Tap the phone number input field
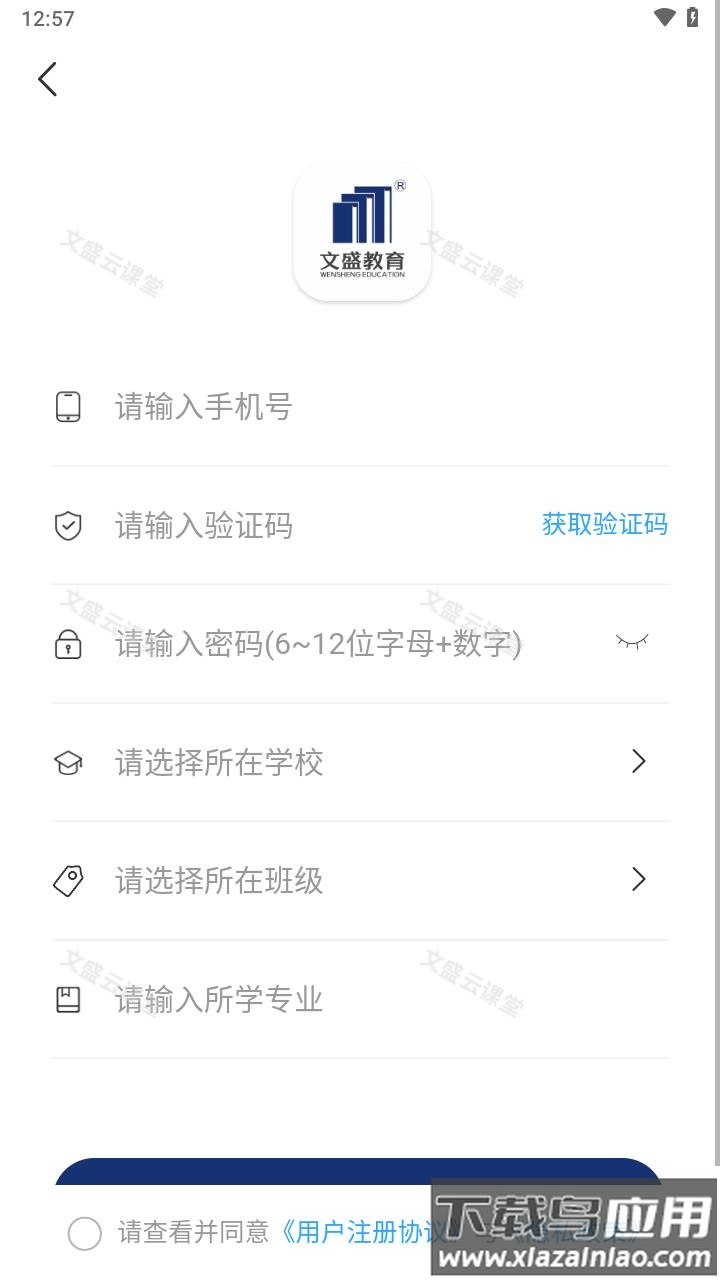 360,408
